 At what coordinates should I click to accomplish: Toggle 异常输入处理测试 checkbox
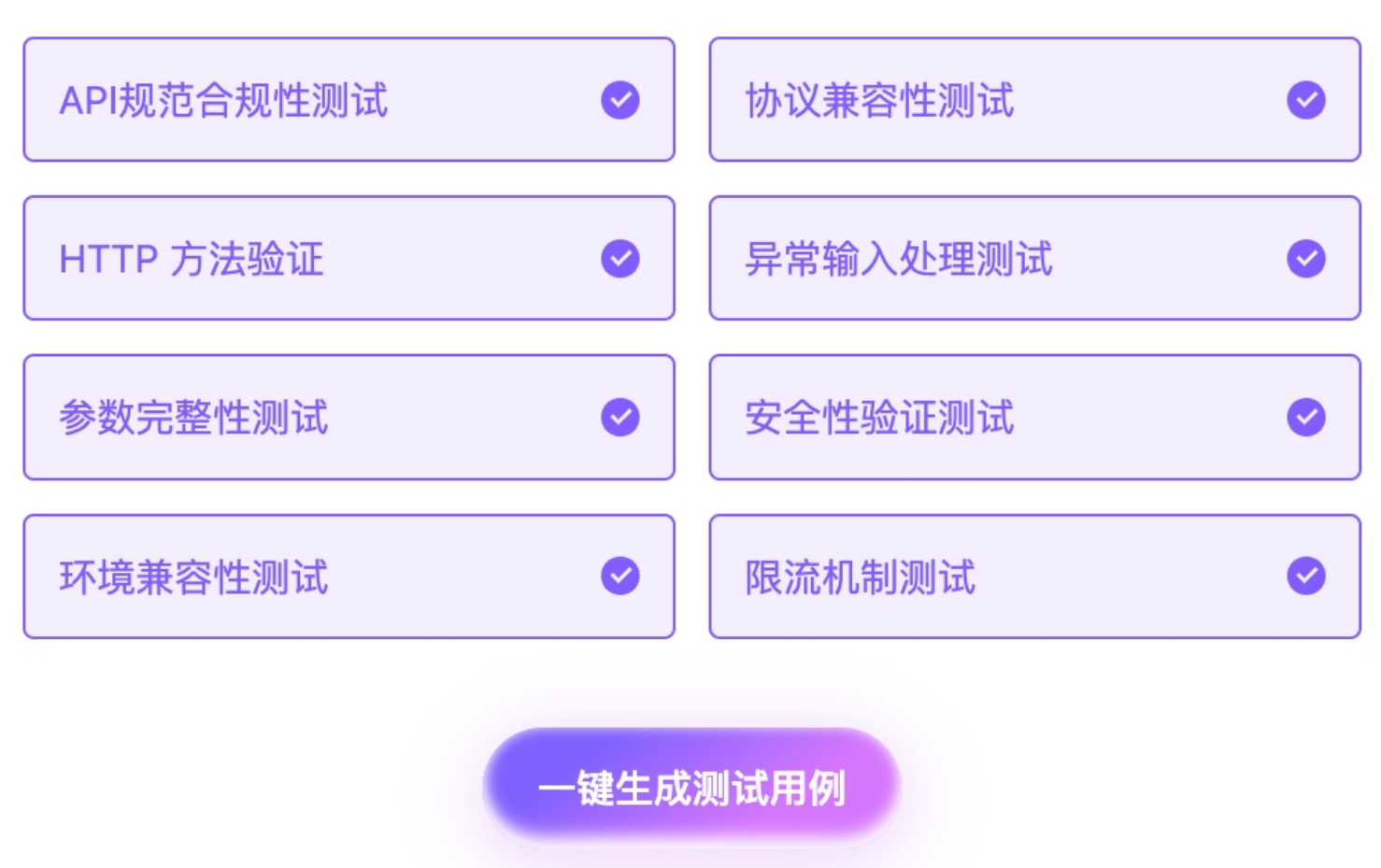(x=1305, y=259)
